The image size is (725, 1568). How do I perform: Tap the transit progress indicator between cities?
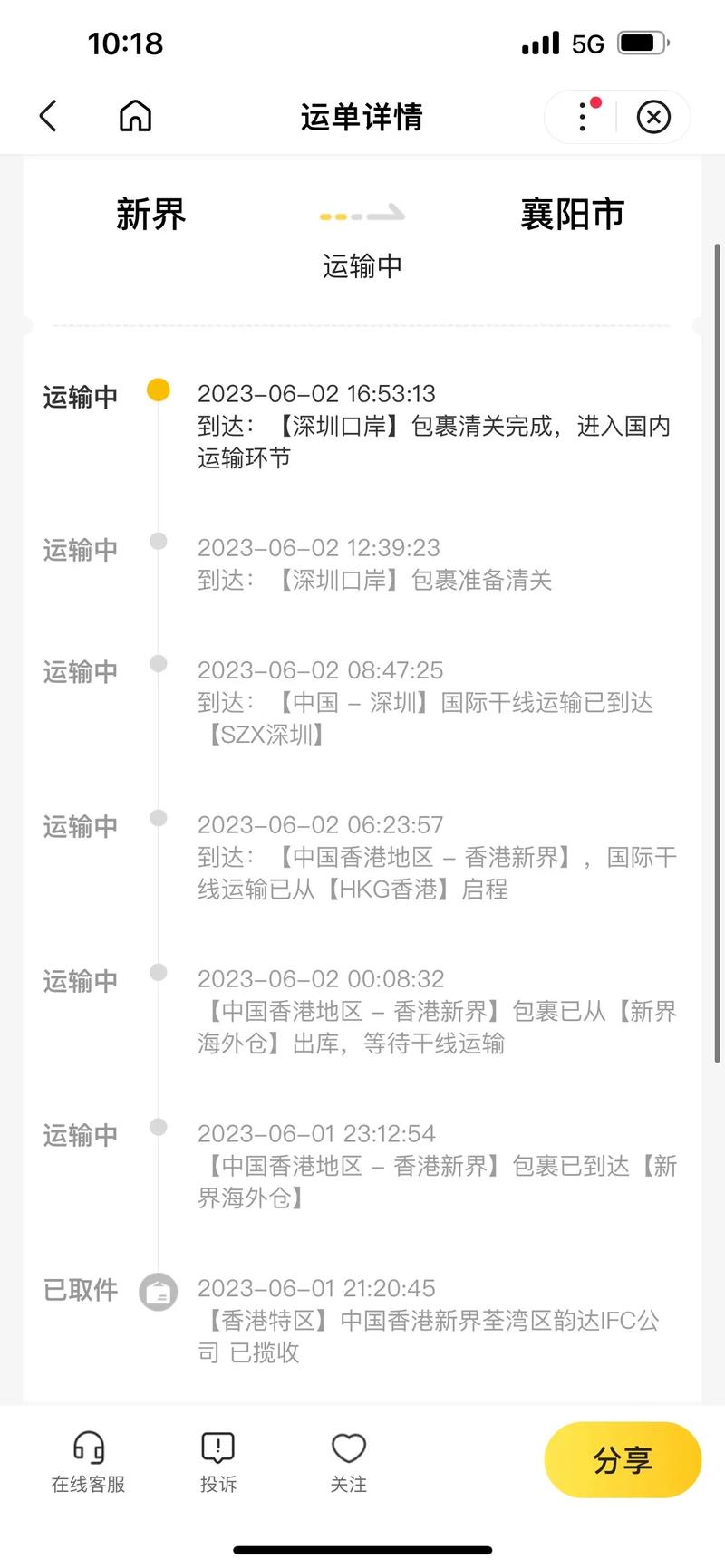(x=361, y=215)
